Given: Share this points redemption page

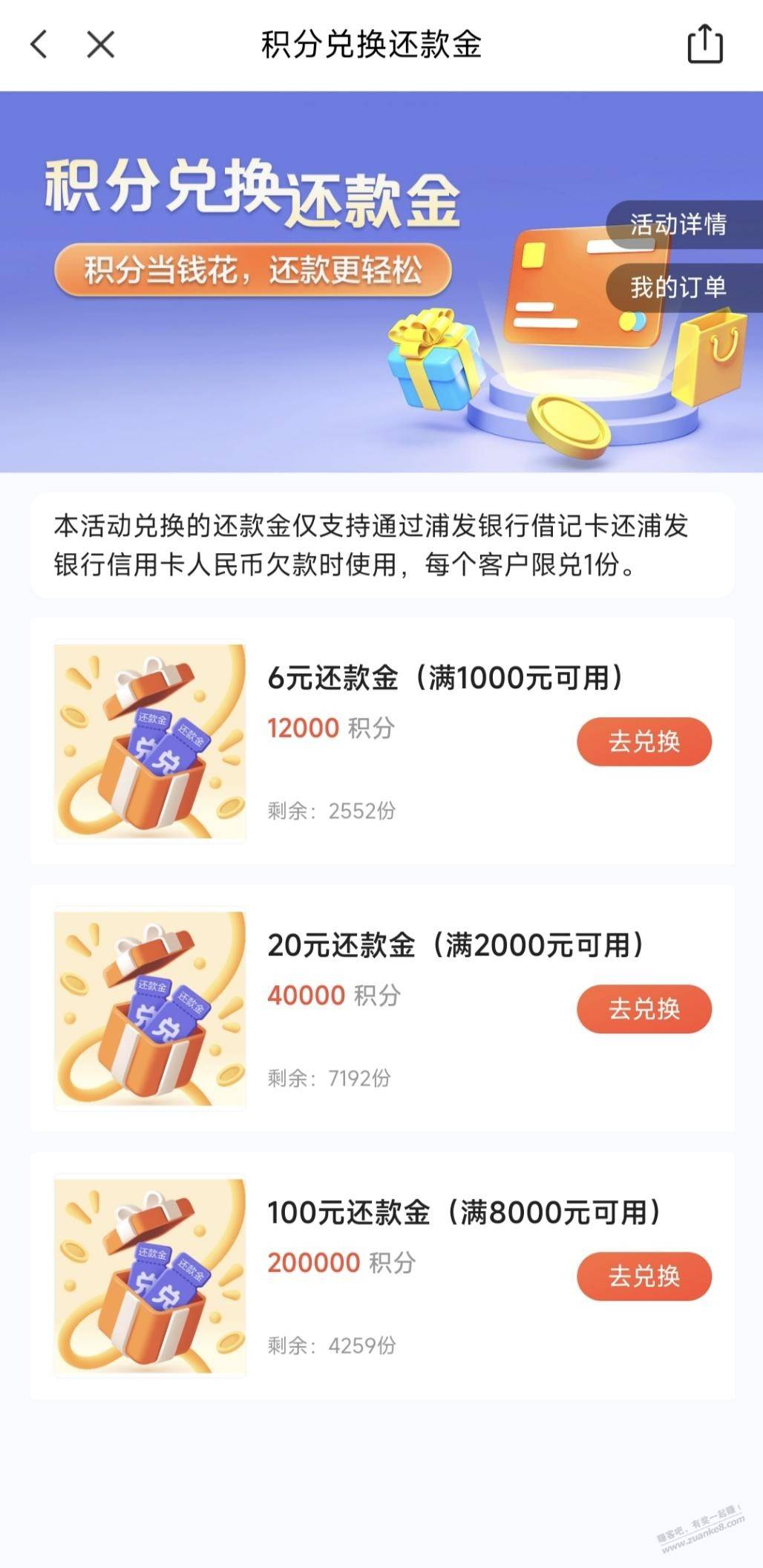Looking at the screenshot, I should [x=704, y=45].
